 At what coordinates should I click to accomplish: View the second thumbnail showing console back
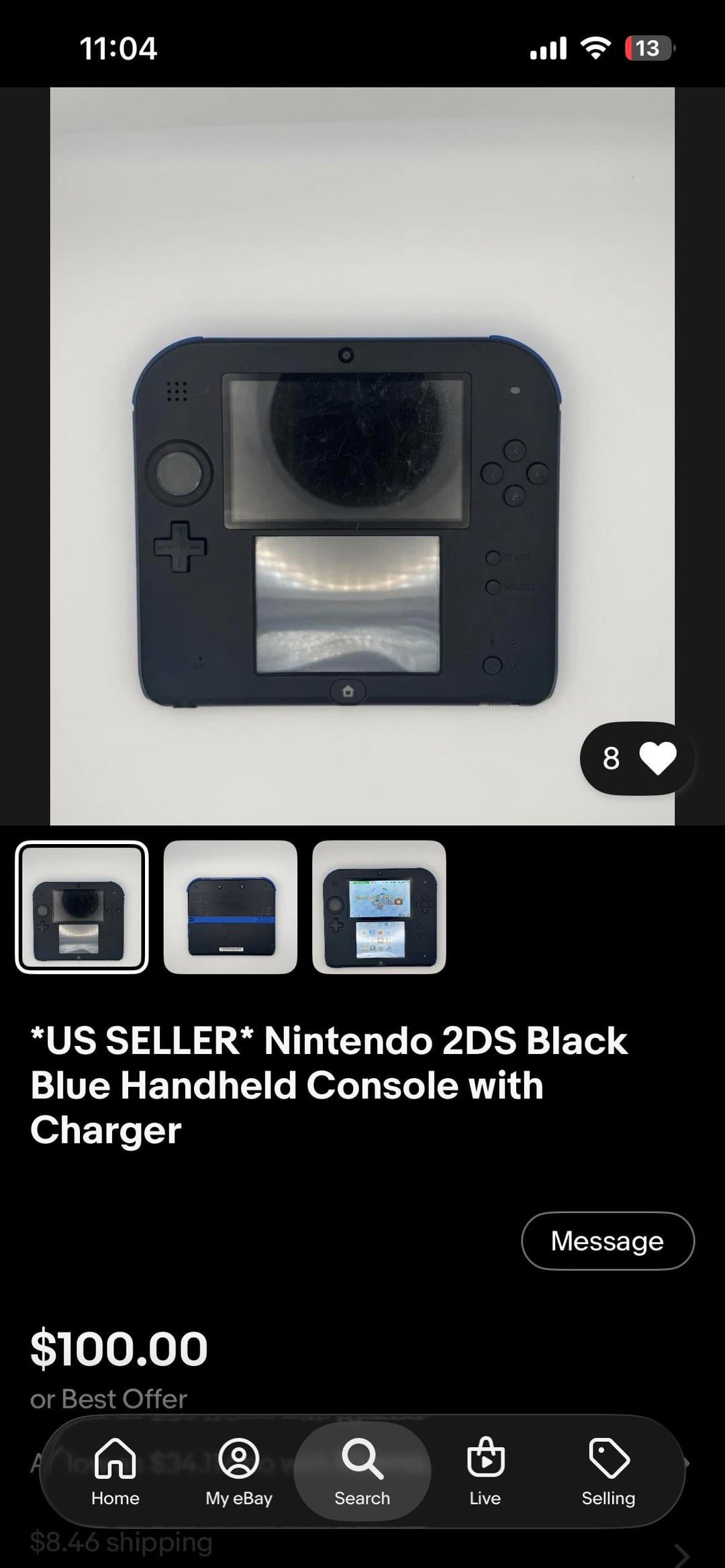230,906
